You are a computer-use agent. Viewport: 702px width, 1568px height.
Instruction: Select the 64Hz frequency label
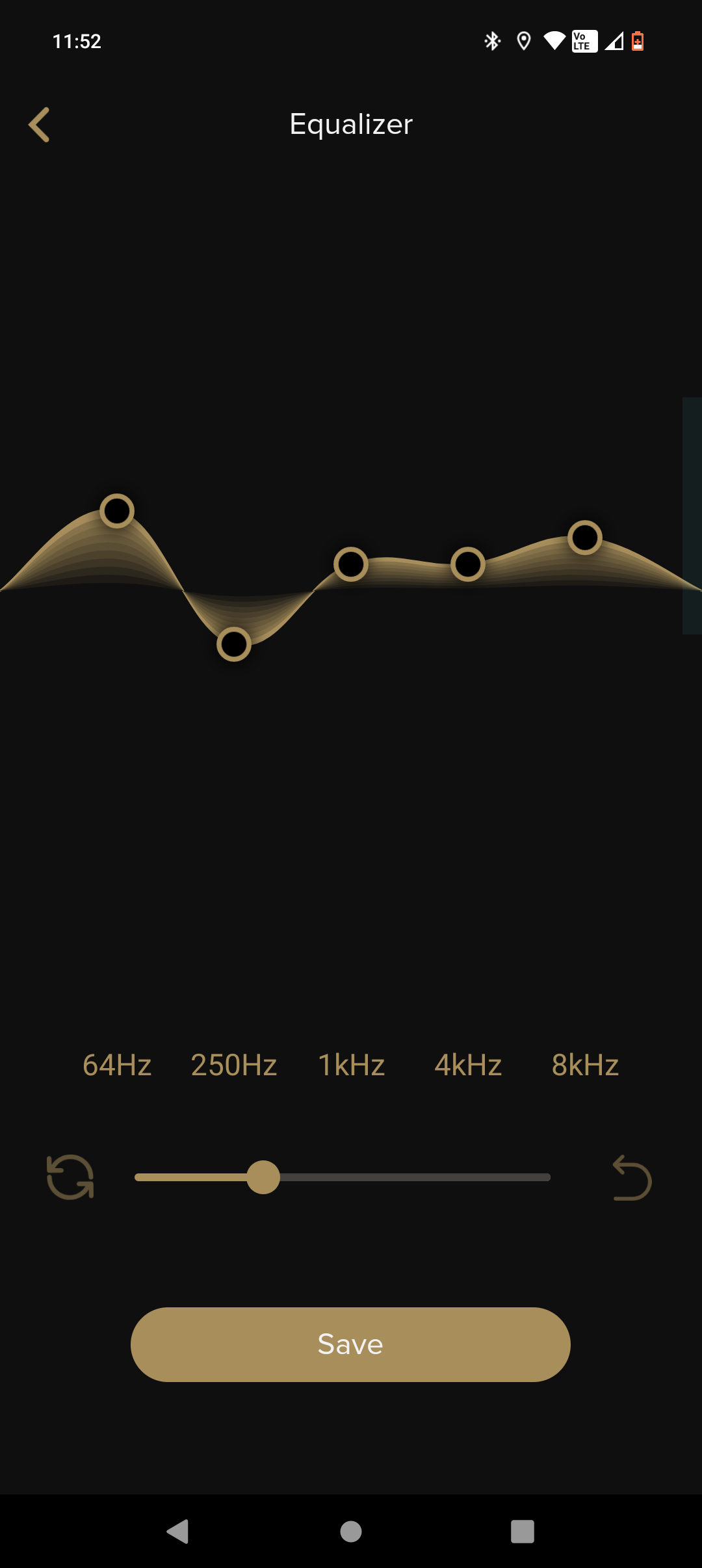(117, 1065)
